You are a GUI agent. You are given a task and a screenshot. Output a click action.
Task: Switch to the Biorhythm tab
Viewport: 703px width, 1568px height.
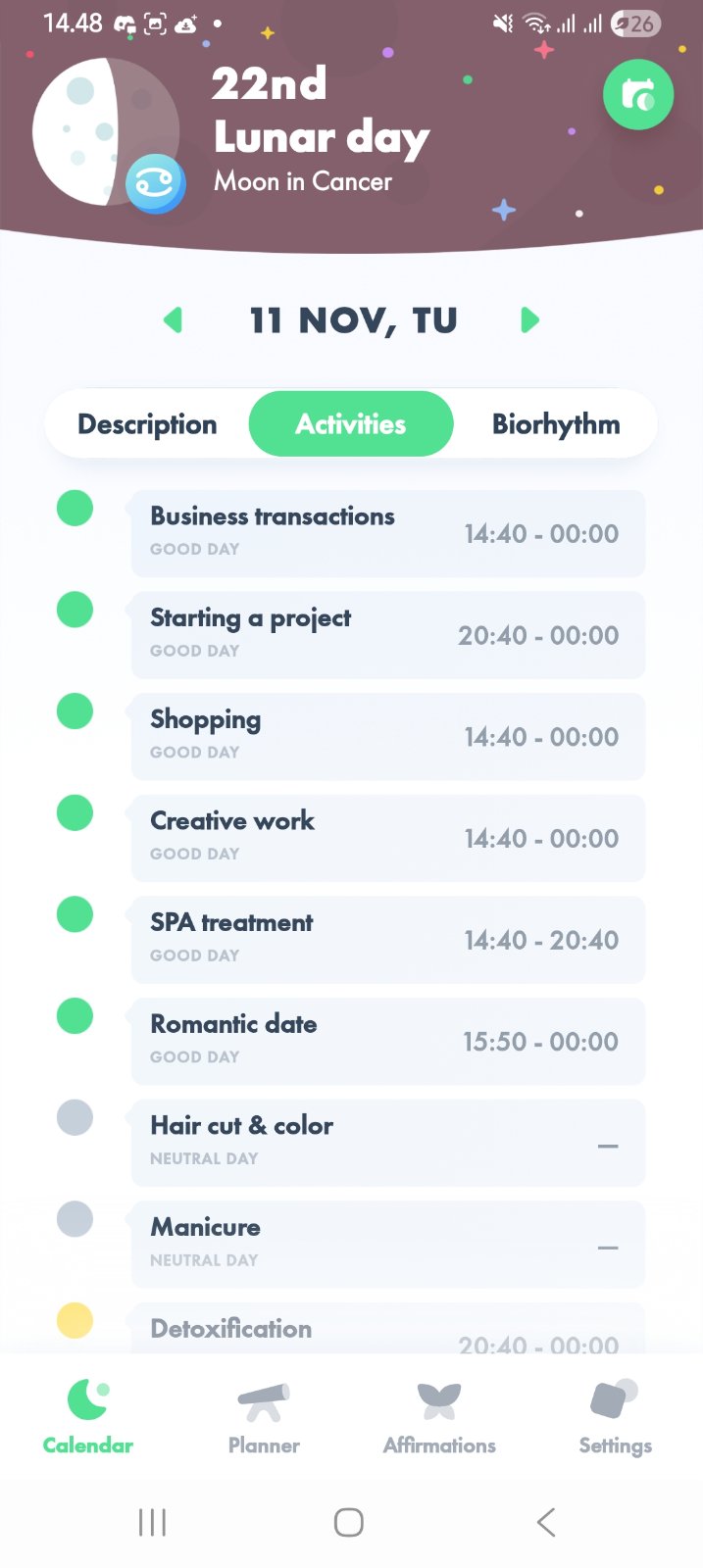point(555,424)
